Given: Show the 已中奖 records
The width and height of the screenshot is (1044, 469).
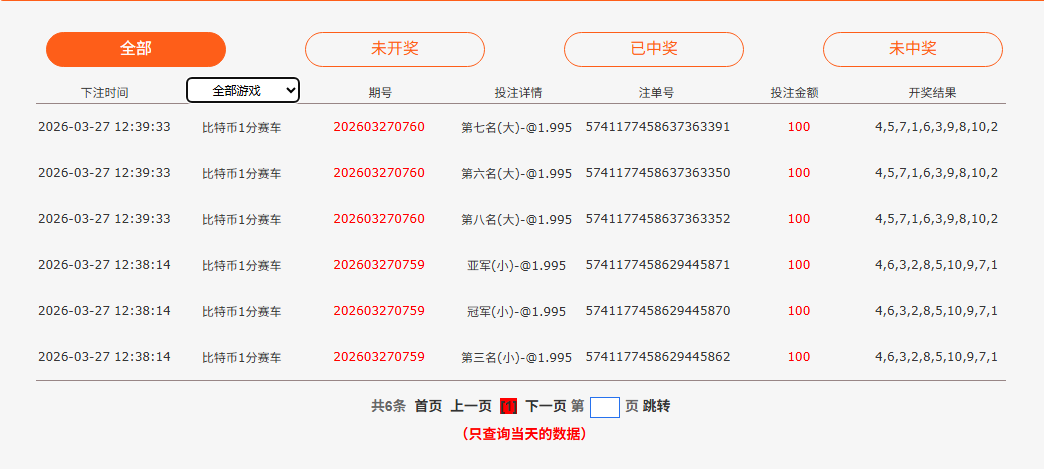Looking at the screenshot, I should (x=654, y=49).
